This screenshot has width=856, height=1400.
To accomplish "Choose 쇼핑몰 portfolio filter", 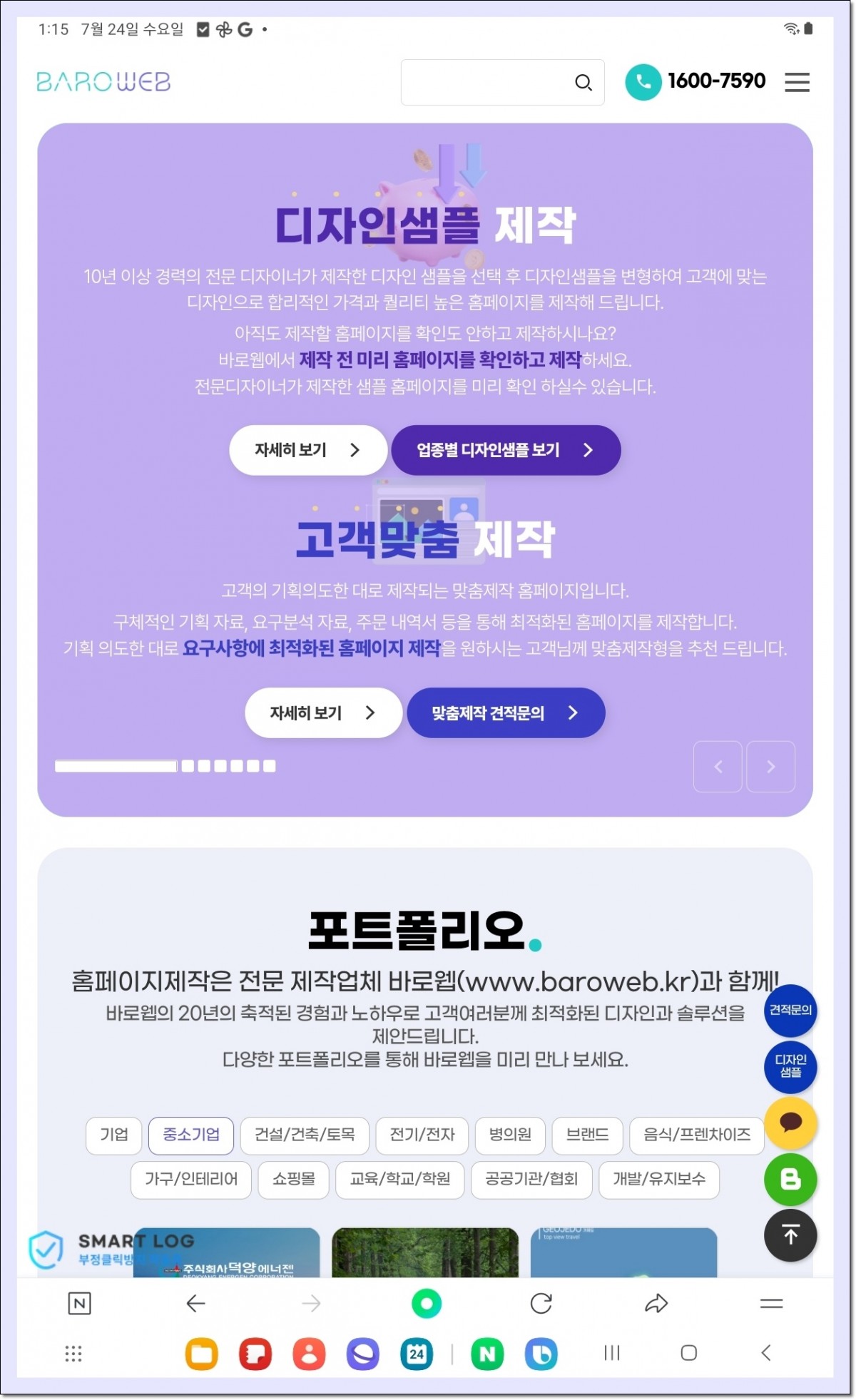I will (x=293, y=1180).
